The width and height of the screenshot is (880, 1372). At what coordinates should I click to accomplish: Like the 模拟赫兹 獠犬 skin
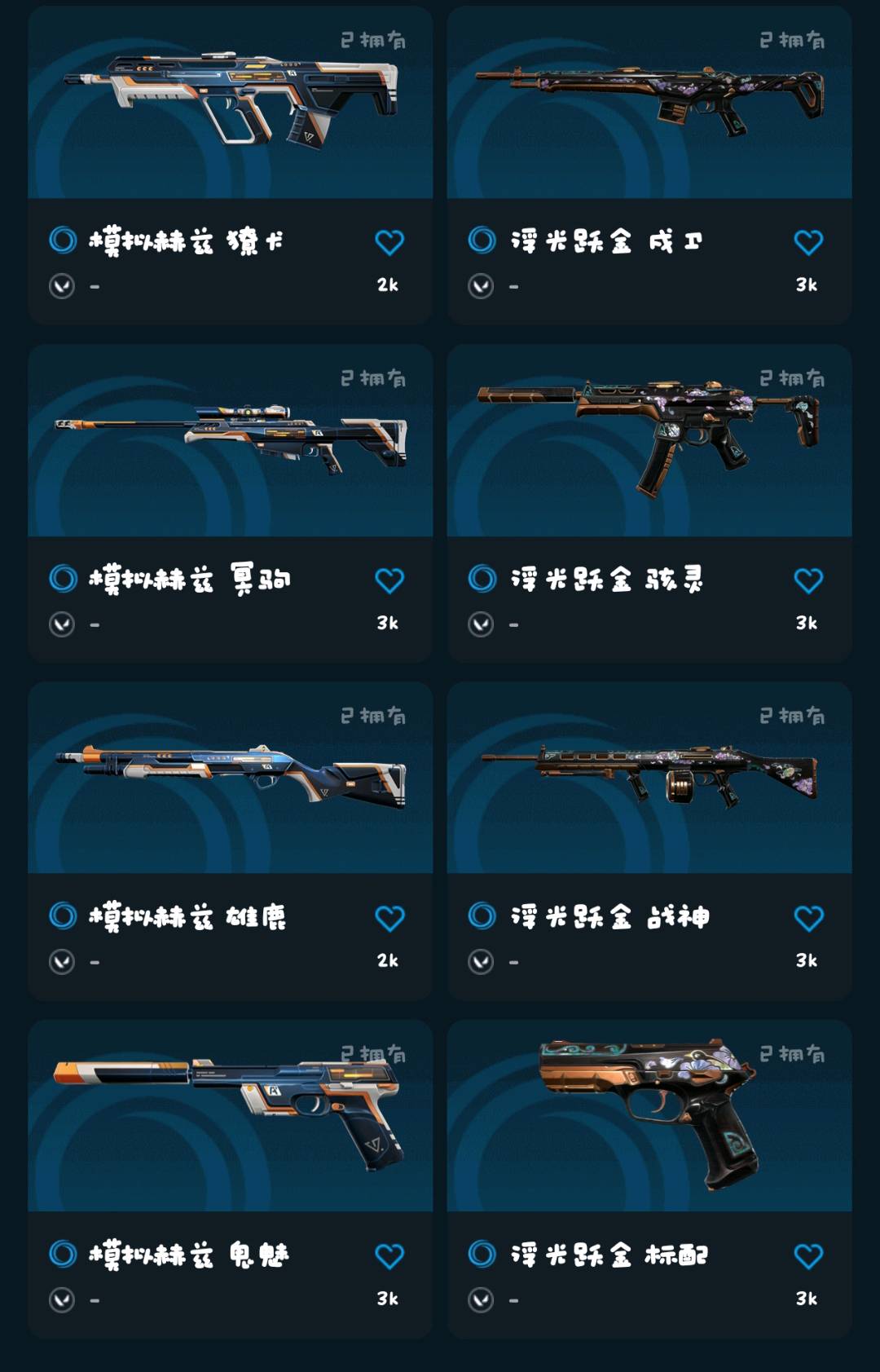389,242
